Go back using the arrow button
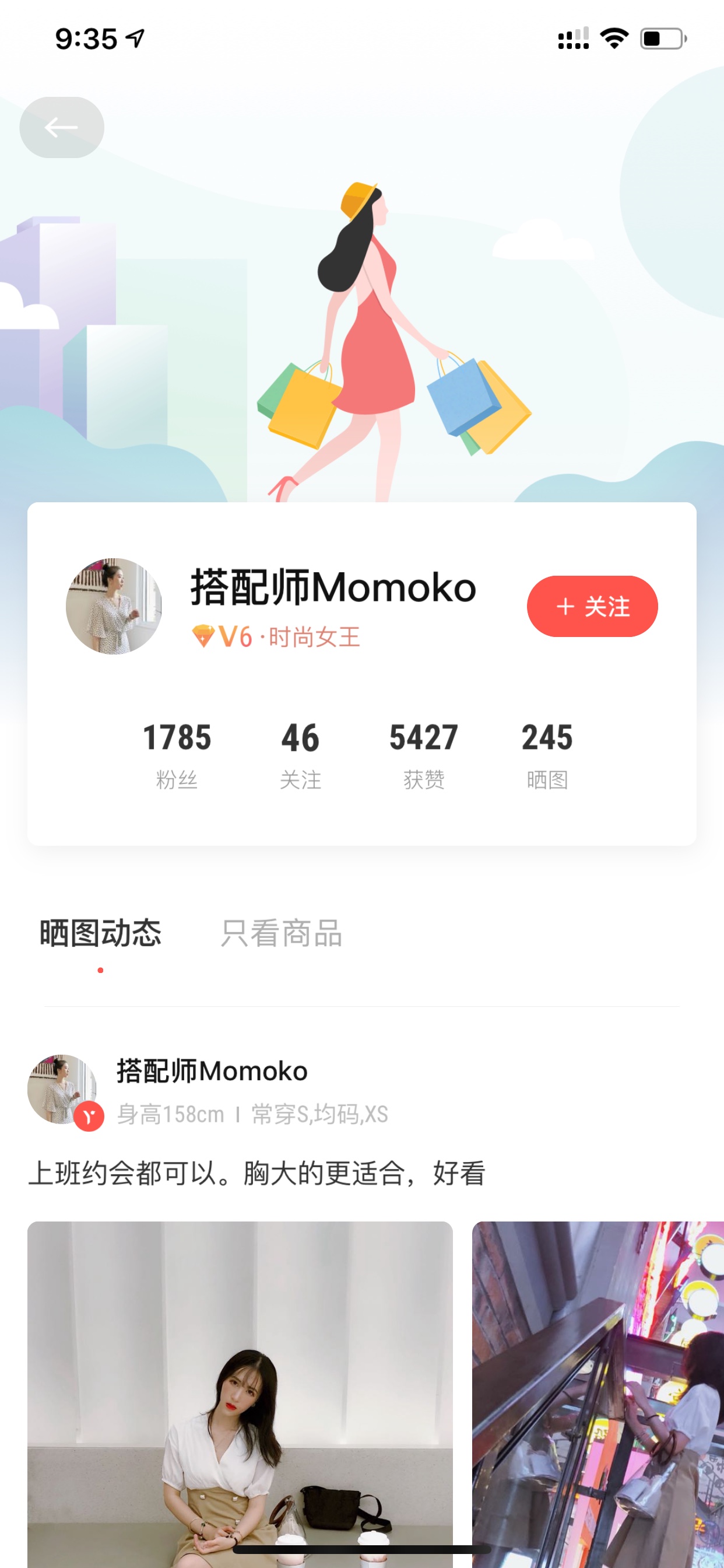Screen dimensions: 724x1568 [x=61, y=127]
